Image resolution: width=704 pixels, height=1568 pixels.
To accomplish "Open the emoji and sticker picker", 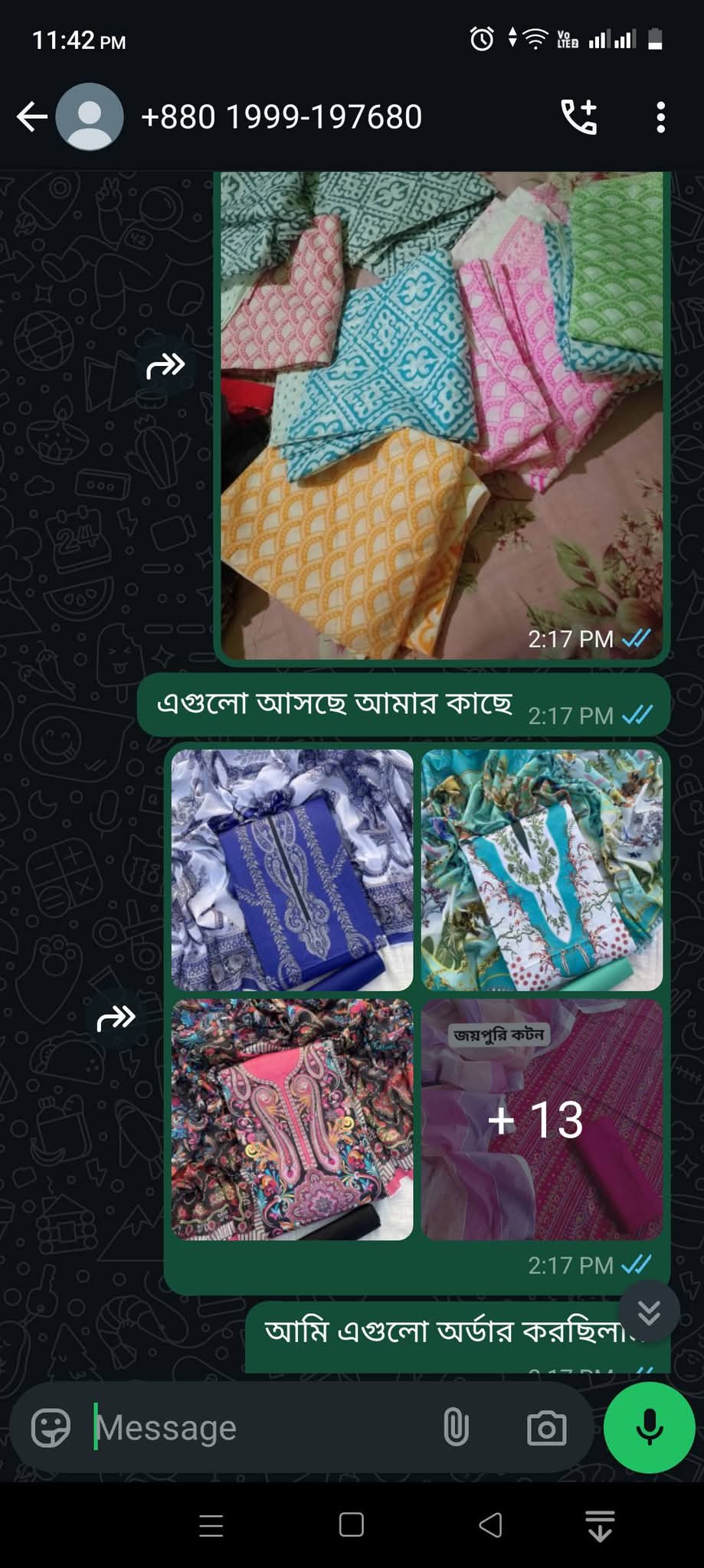I will click(51, 1428).
